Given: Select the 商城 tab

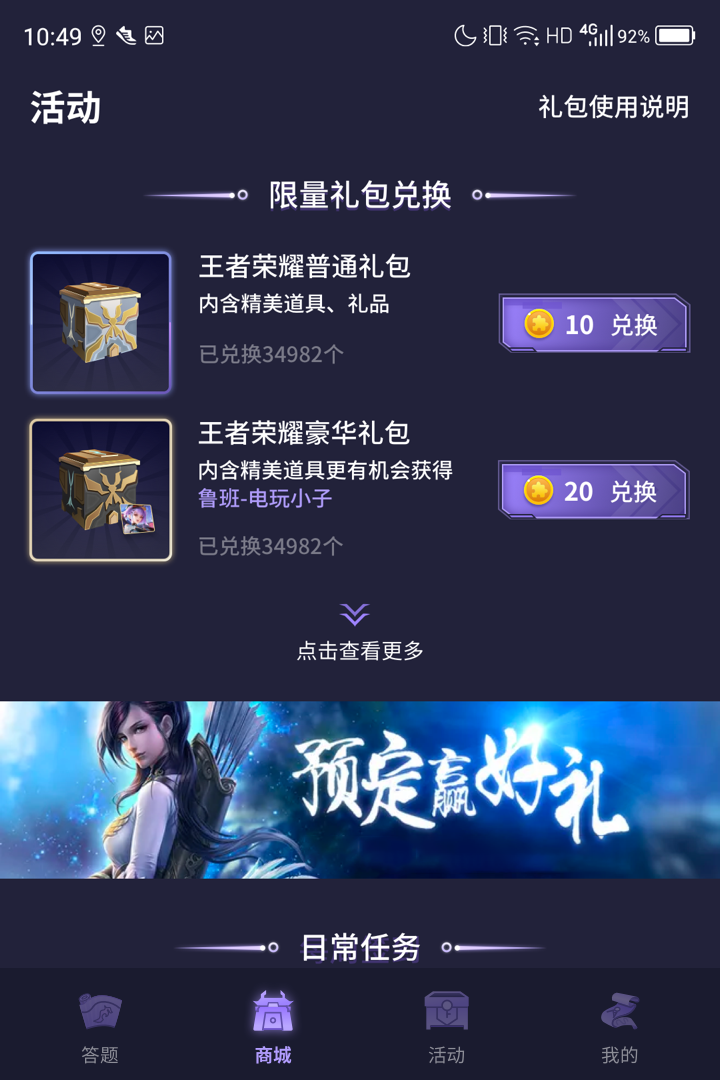Looking at the screenshot, I should [273, 1026].
